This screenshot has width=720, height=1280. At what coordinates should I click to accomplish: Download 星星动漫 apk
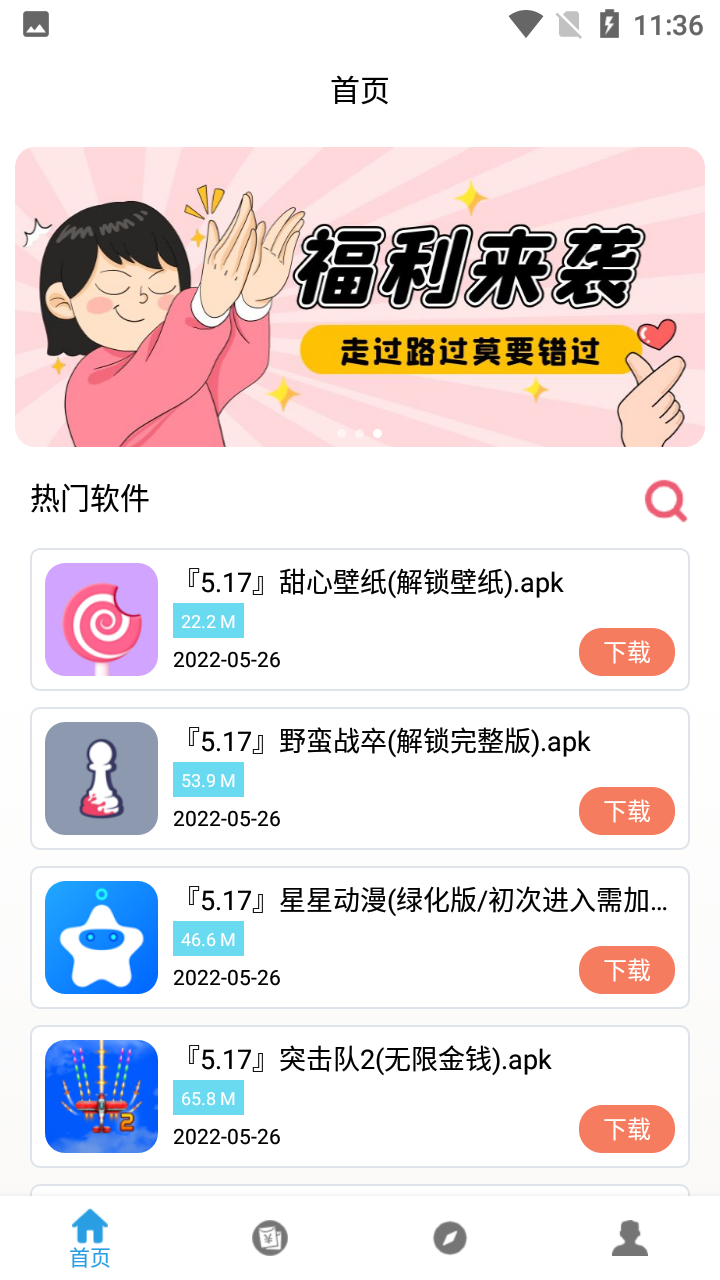point(627,970)
